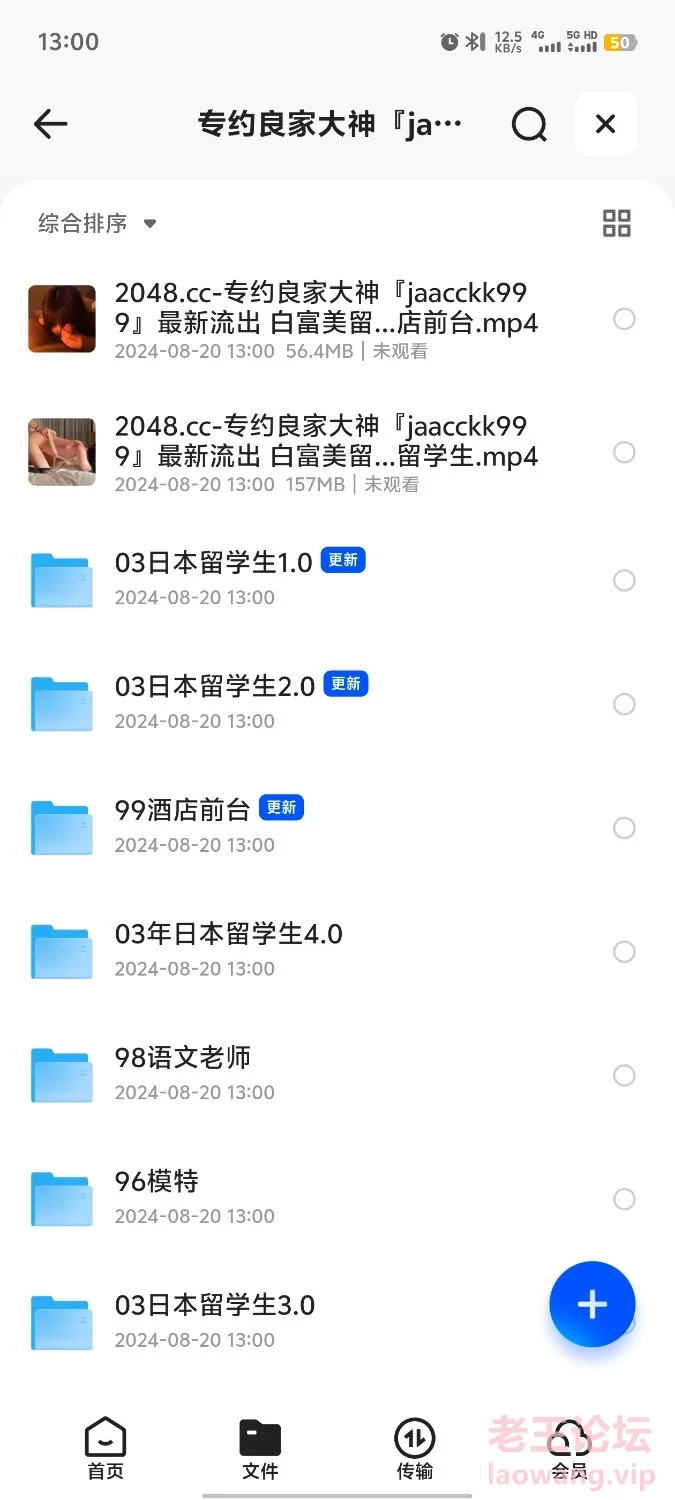675x1500 pixels.
Task: Select the 98语文老师 folder with its circle
Action: [x=624, y=1075]
